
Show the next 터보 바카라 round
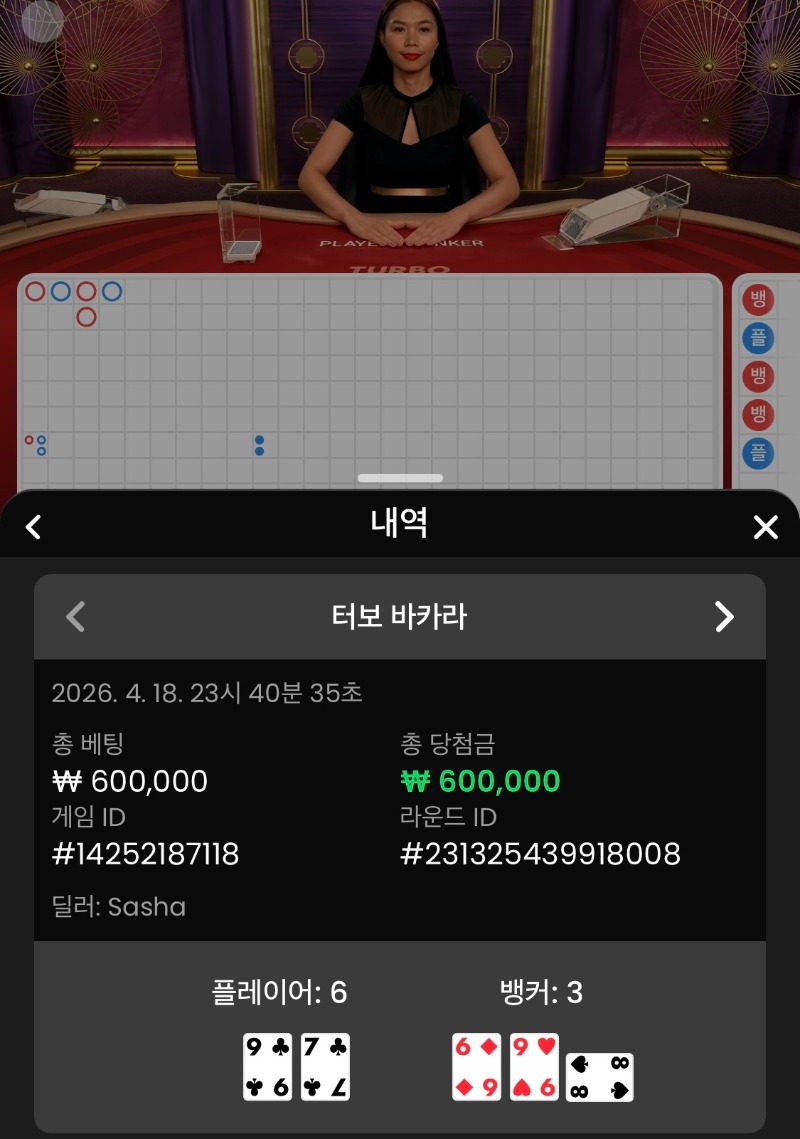tap(724, 617)
